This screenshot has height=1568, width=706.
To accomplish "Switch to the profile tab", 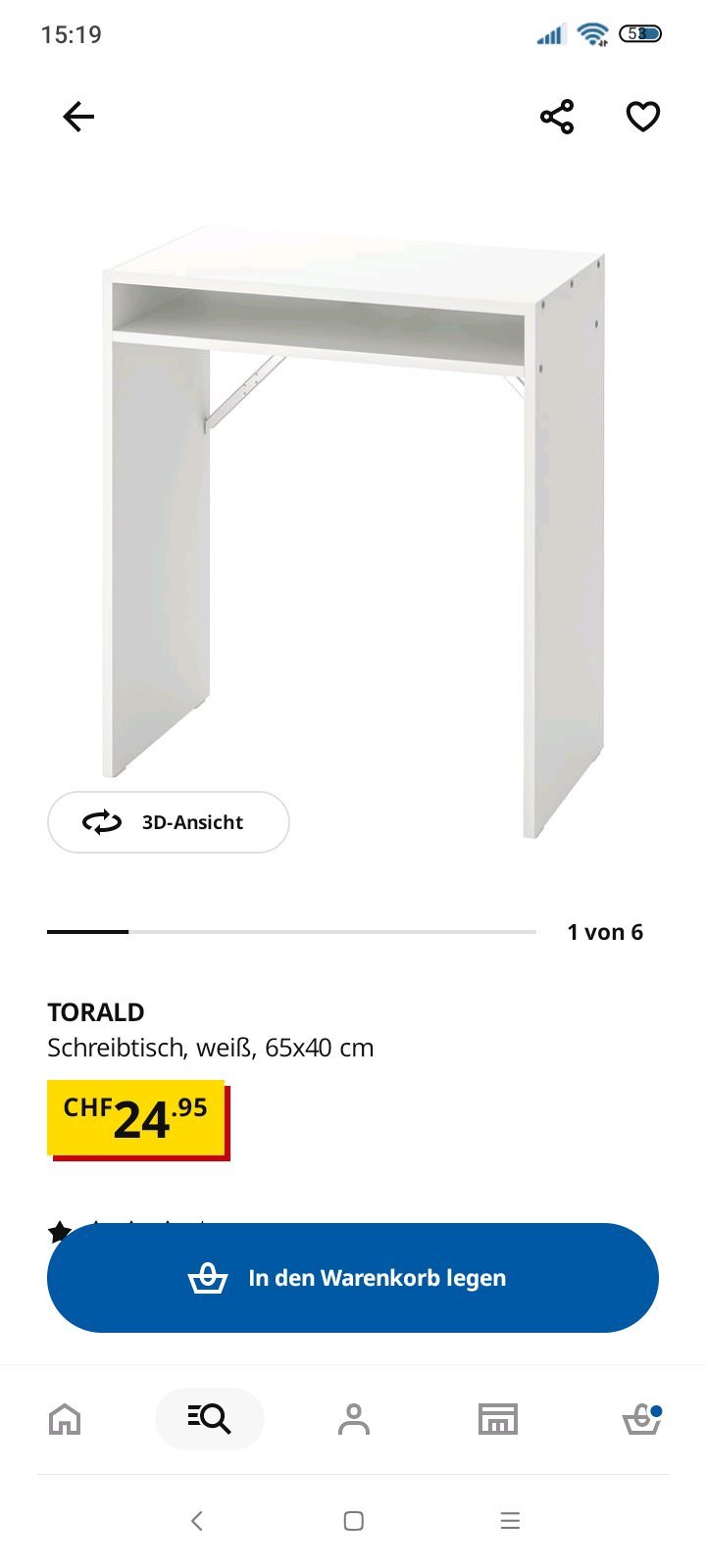I will 354,1419.
